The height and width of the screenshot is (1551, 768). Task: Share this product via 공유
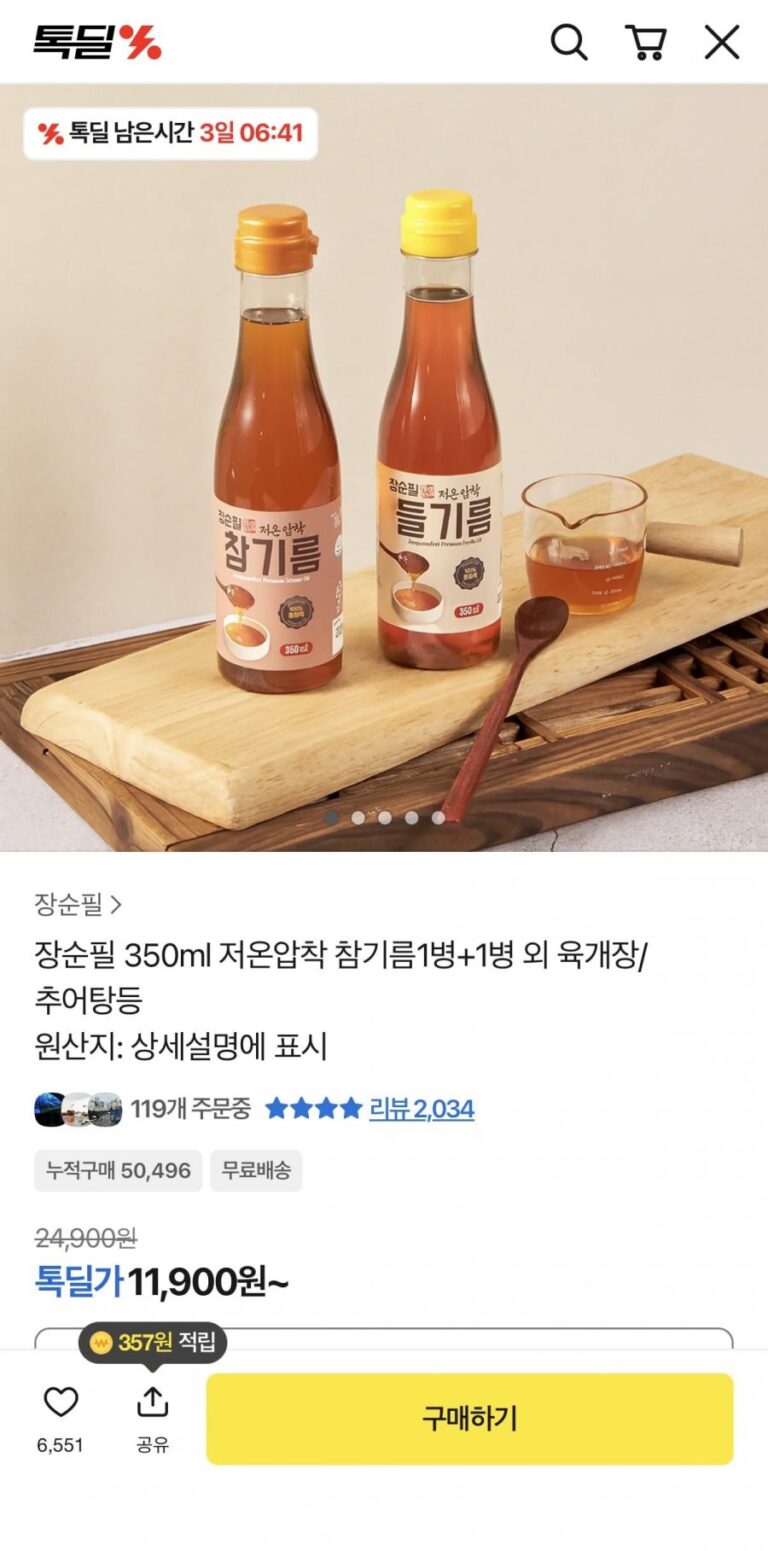point(152,1417)
